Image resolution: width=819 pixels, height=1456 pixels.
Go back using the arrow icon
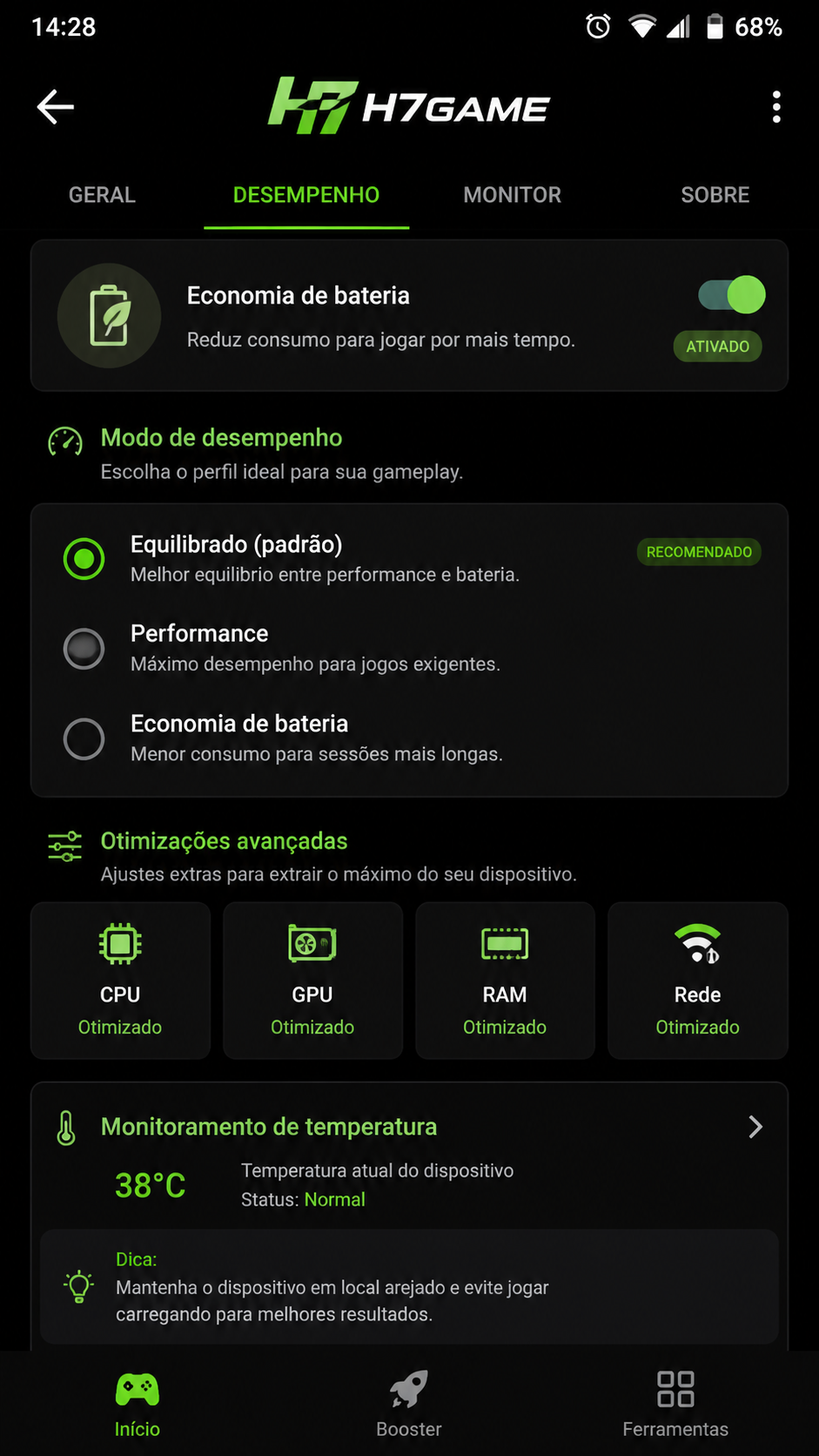(56, 107)
